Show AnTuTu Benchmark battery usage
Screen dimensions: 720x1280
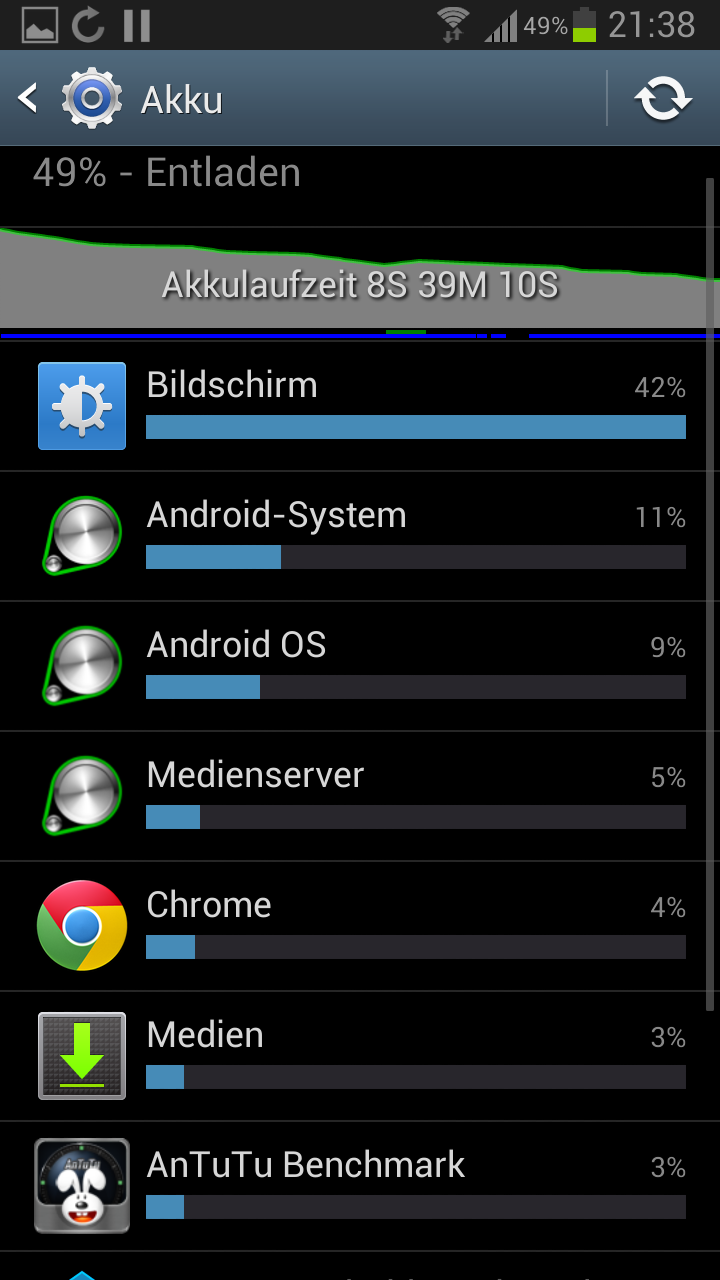(360, 1186)
